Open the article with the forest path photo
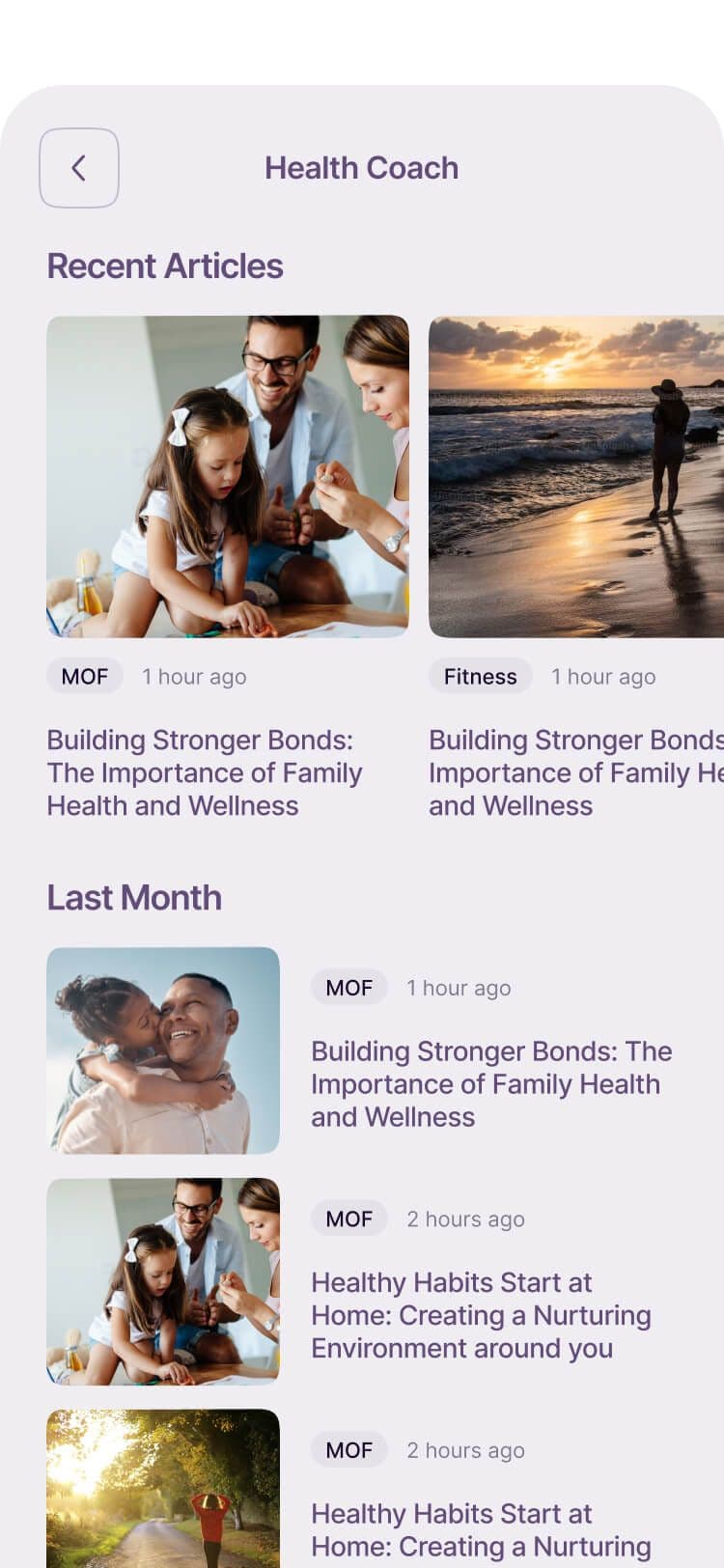Viewport: 724px width, 1568px height. pos(163,1492)
